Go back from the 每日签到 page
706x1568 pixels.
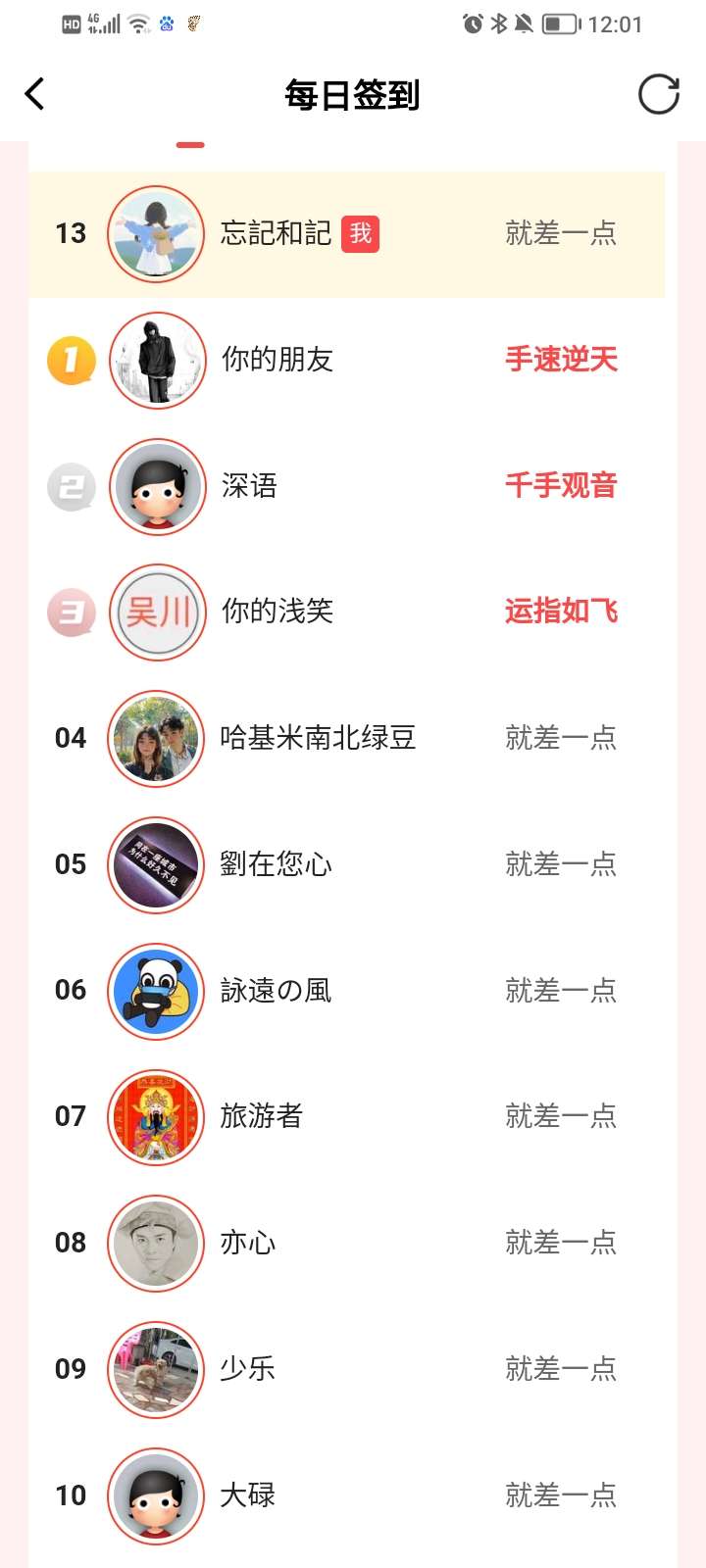point(35,95)
